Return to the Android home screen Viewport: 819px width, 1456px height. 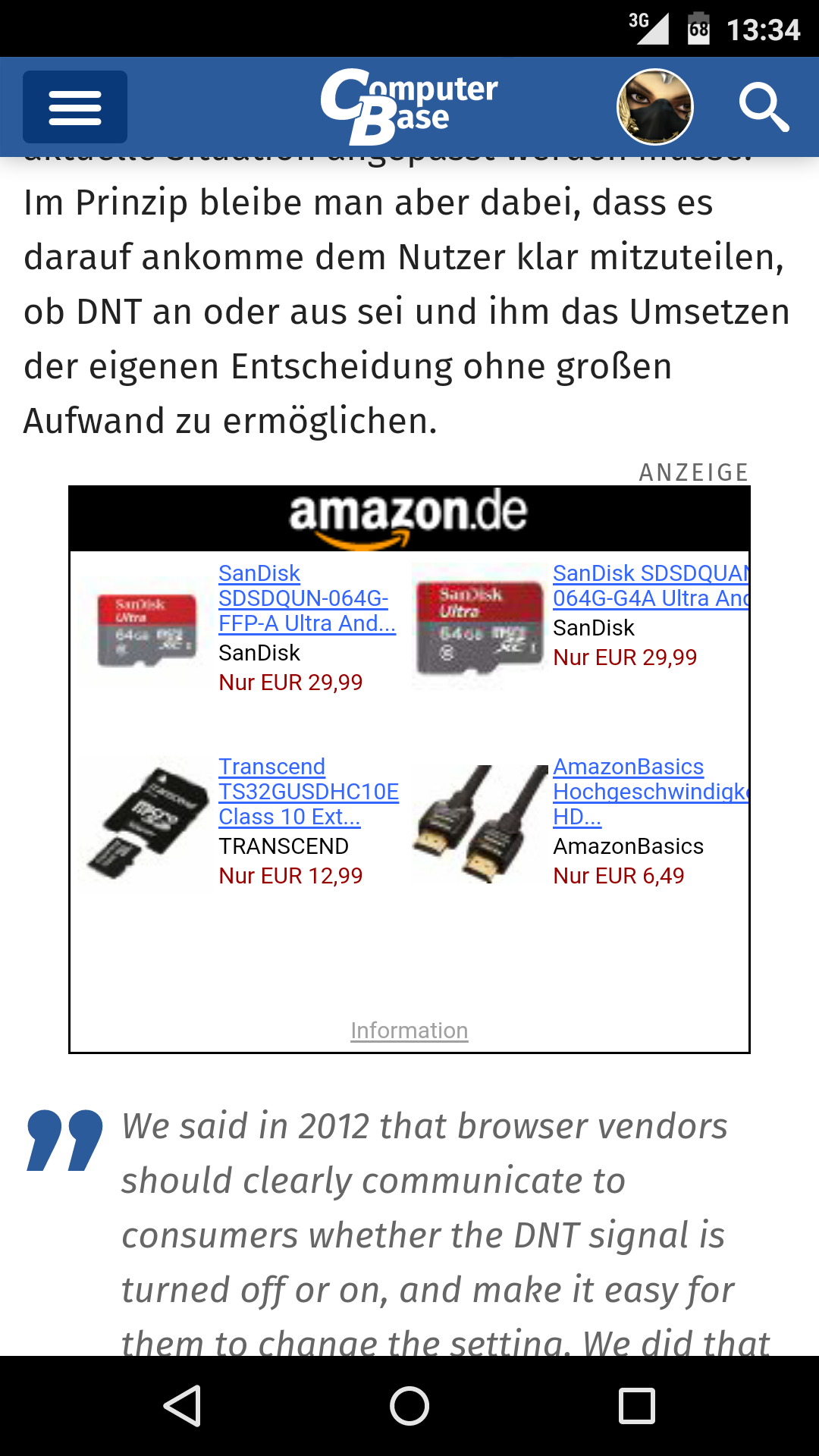click(x=409, y=1406)
